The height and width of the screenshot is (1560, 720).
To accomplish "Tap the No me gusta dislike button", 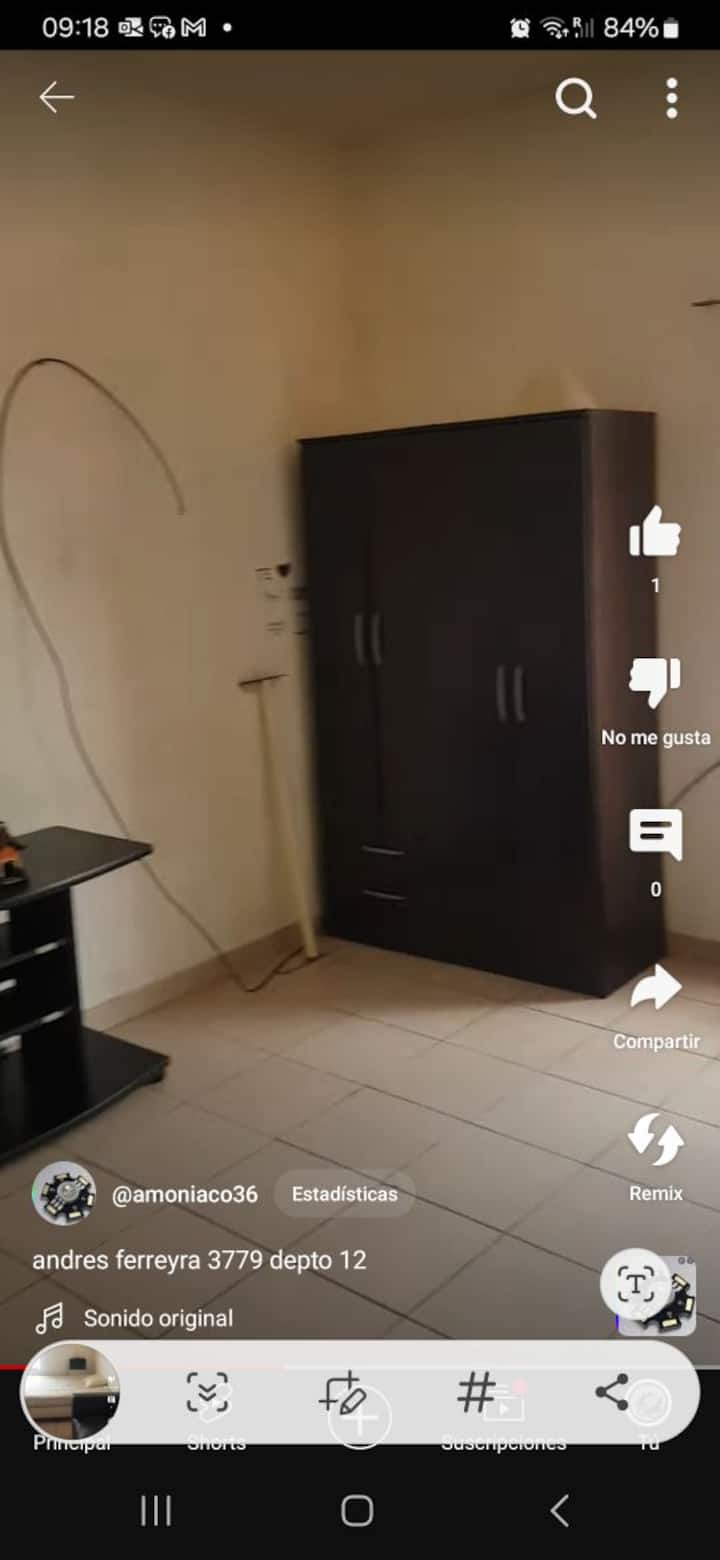I will tap(655, 684).
